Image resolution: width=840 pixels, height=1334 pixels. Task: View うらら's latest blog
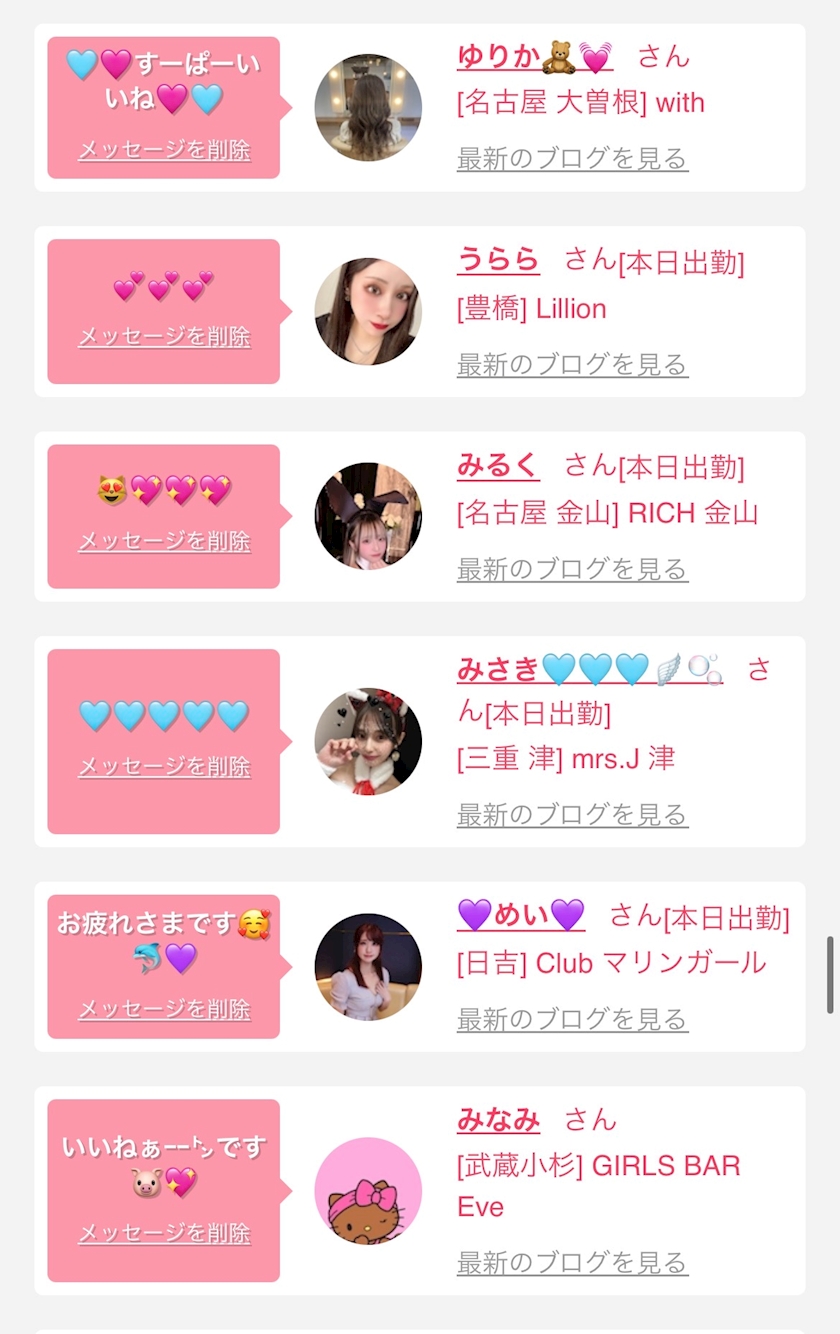click(x=572, y=364)
